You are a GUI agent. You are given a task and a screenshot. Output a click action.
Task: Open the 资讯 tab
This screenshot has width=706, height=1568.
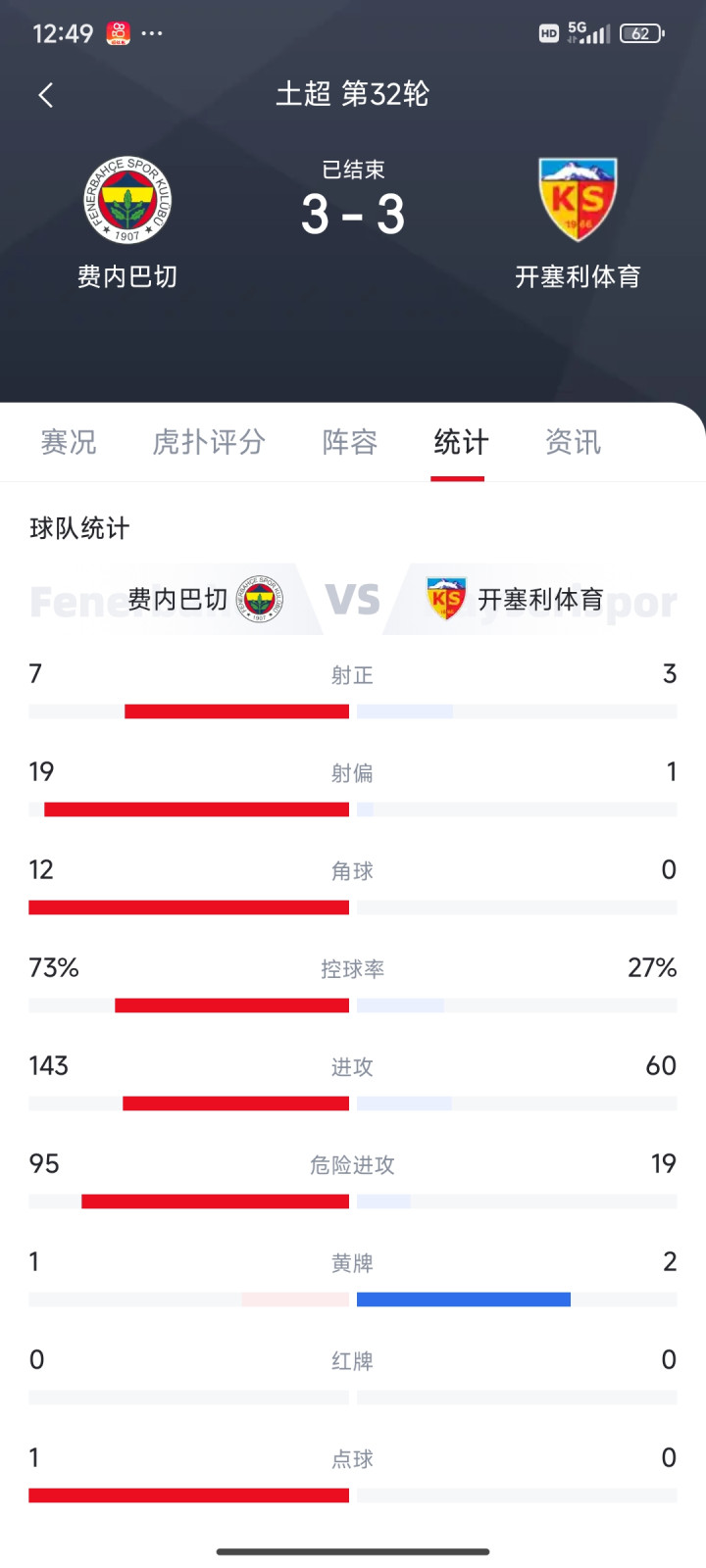574,442
